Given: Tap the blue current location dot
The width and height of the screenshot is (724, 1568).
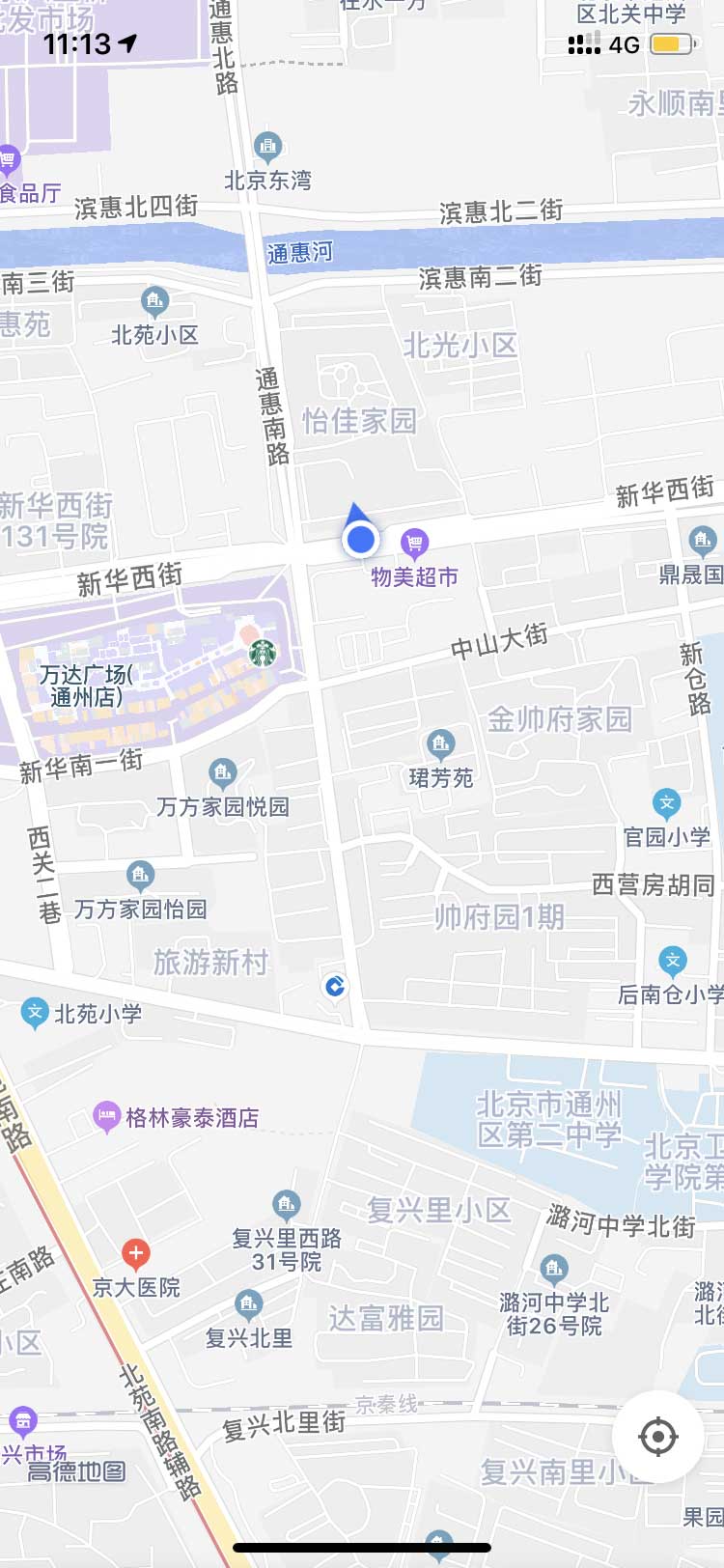Looking at the screenshot, I should [x=361, y=539].
